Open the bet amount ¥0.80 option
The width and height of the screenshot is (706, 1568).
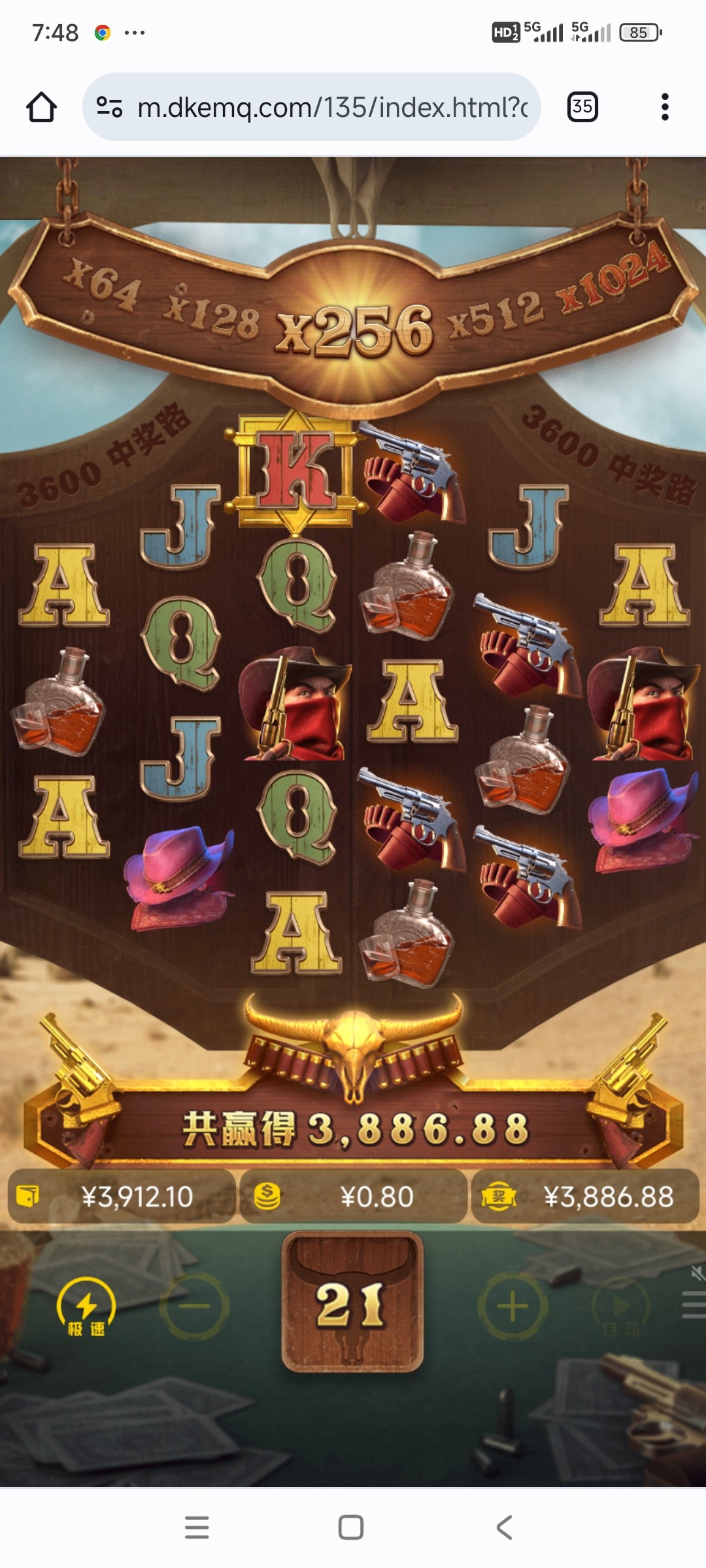353,1197
